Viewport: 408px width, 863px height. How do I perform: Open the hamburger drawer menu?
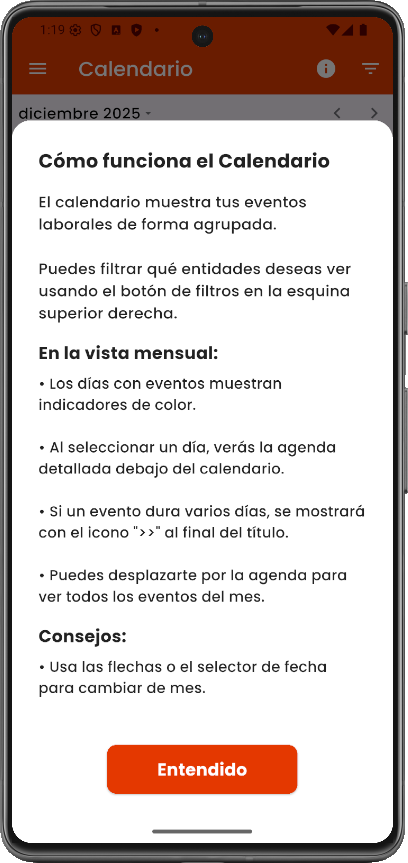point(37,69)
